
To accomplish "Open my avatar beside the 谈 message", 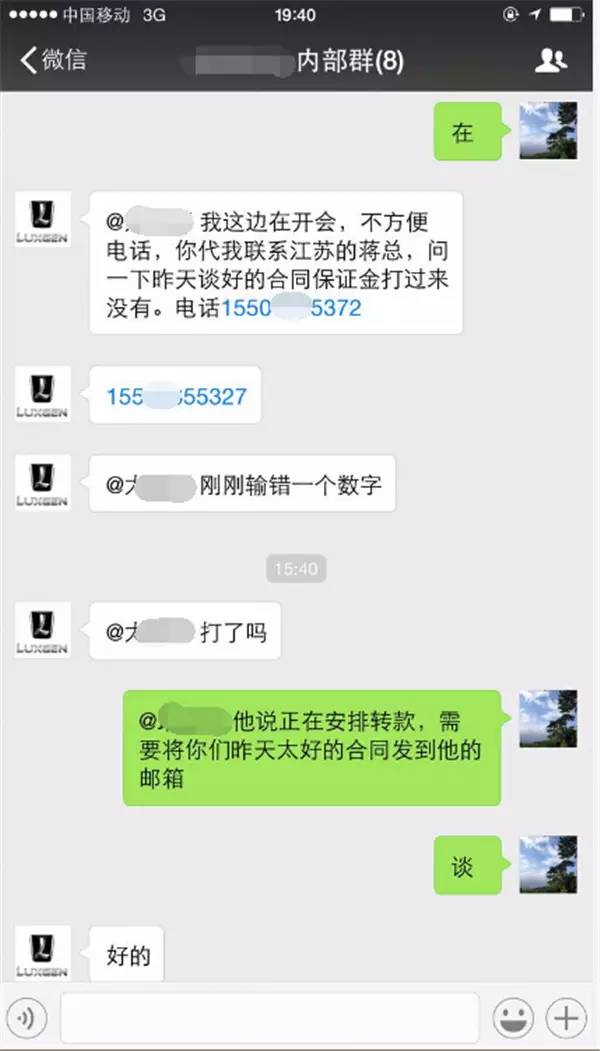I will 548,865.
